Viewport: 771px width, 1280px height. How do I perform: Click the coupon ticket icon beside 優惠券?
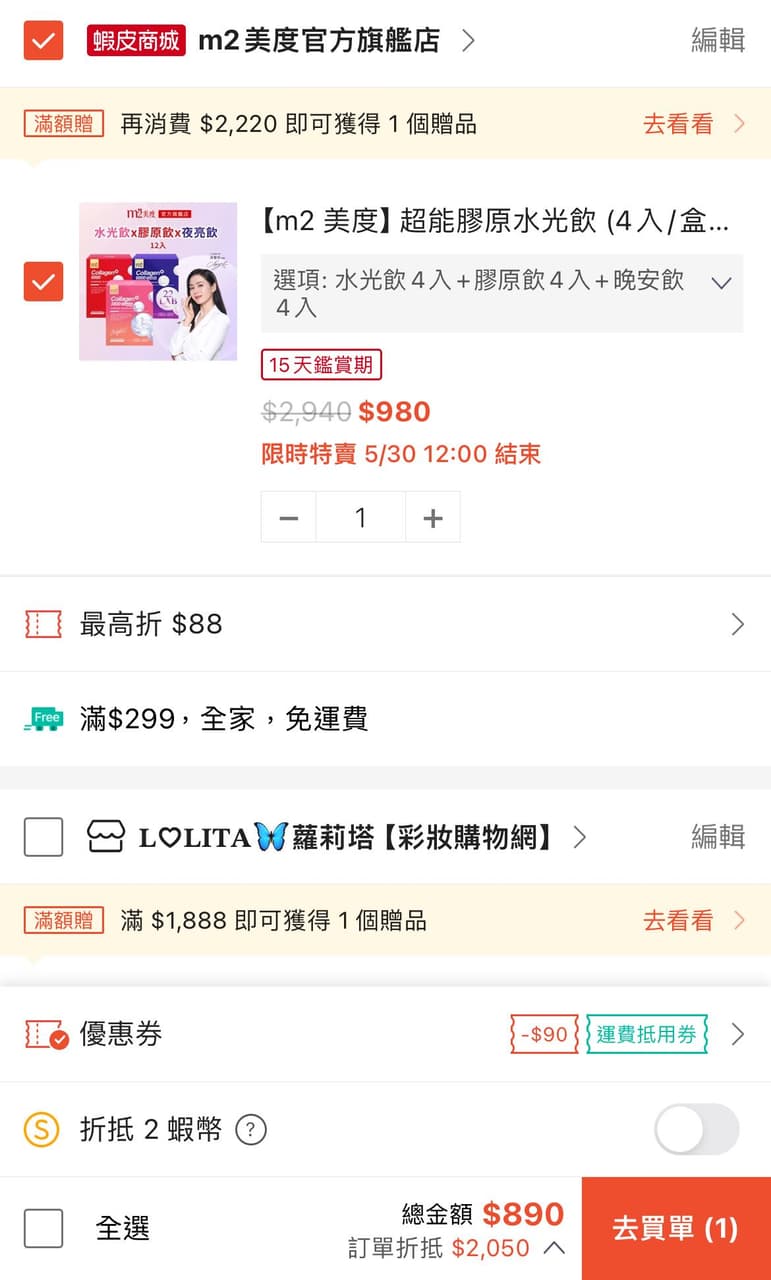pos(42,1036)
